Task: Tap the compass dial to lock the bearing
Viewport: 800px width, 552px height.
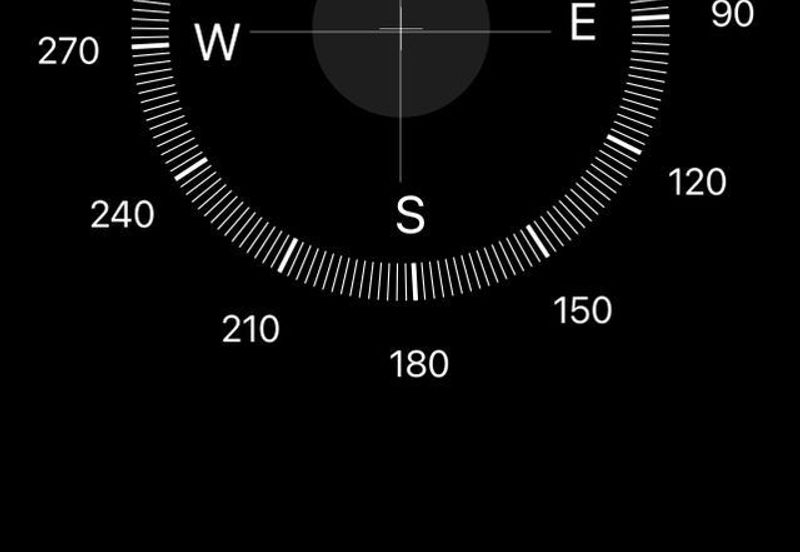Action: tap(400, 120)
